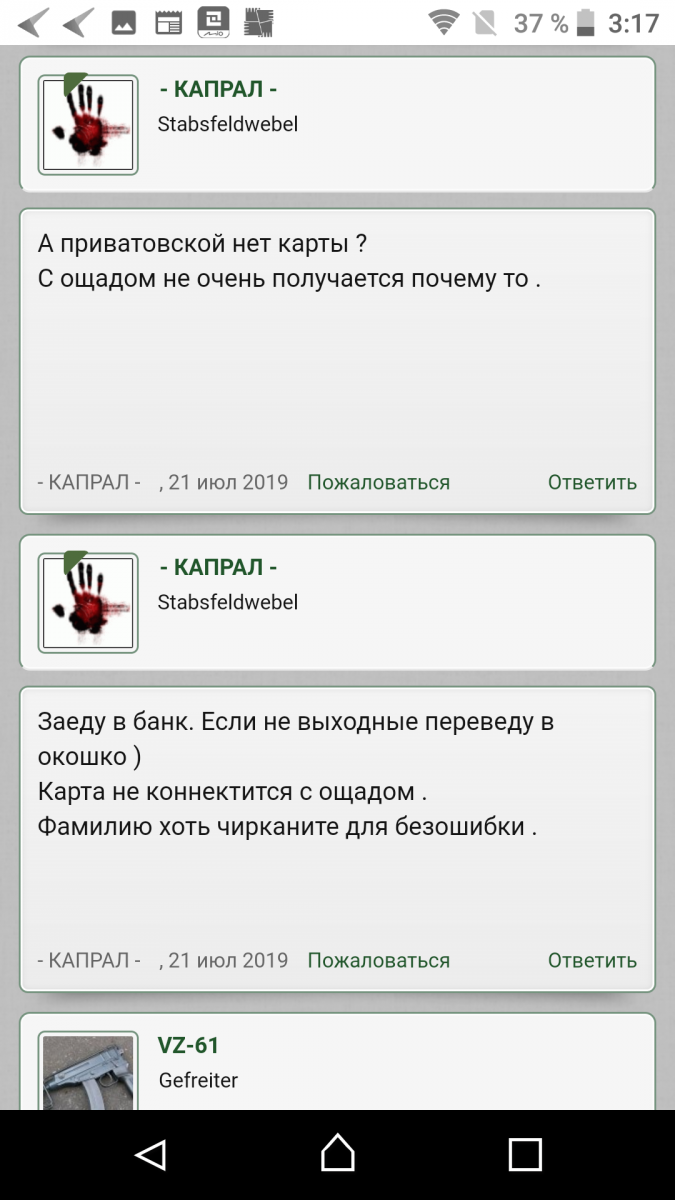675x1200 pixels.
Task: Reply to the post "Заеду в банк"
Action: tap(591, 960)
